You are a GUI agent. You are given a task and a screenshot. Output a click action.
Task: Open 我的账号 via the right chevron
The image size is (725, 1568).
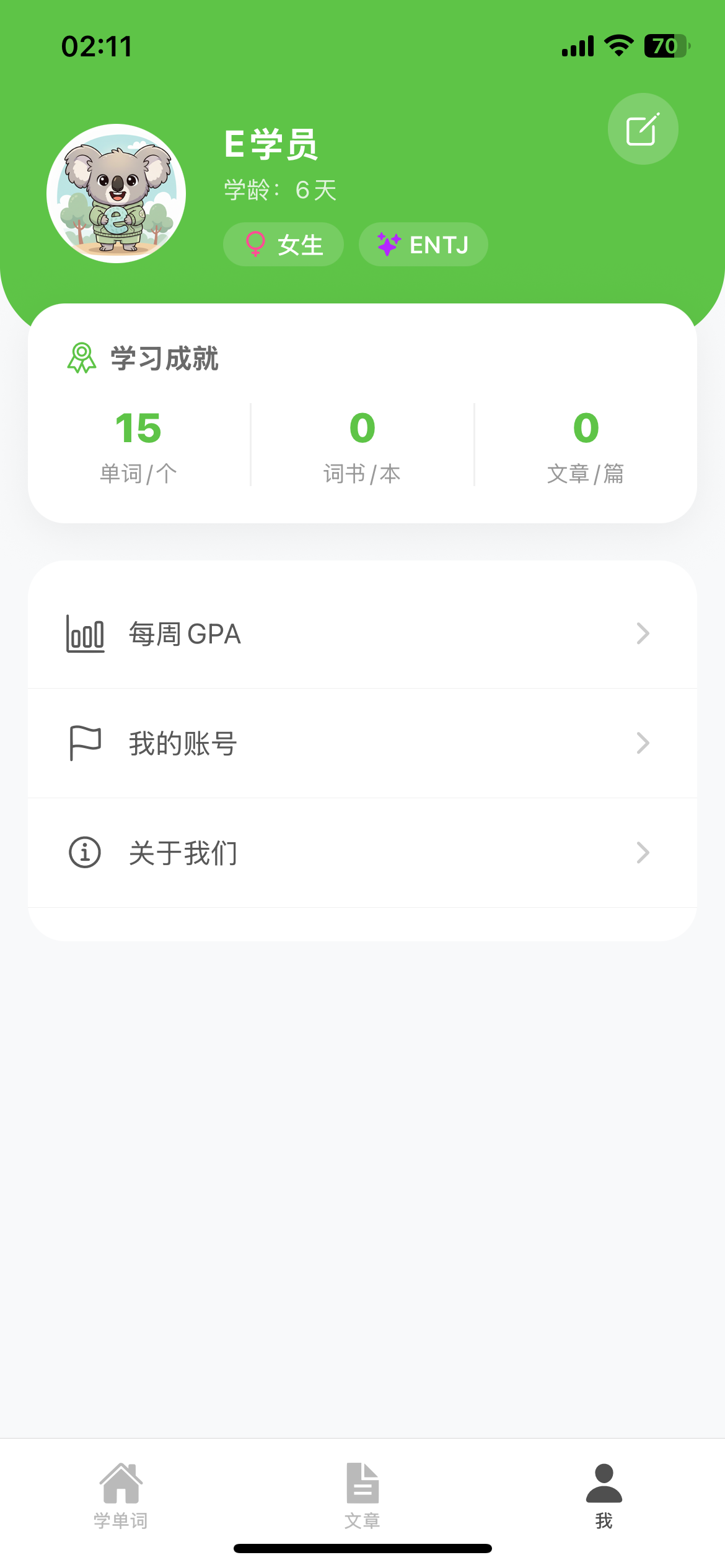642,743
